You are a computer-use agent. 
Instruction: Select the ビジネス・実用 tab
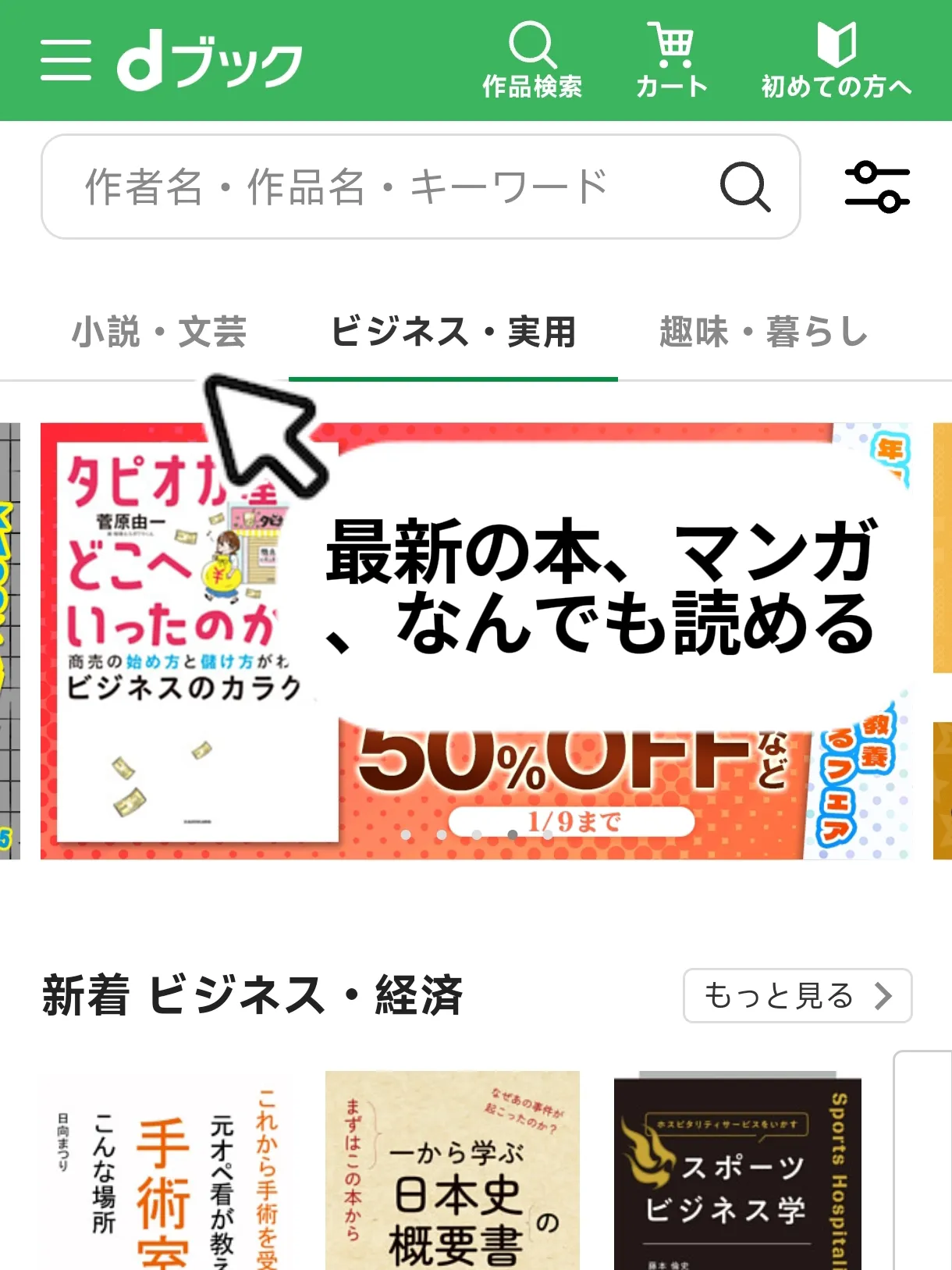point(453,333)
